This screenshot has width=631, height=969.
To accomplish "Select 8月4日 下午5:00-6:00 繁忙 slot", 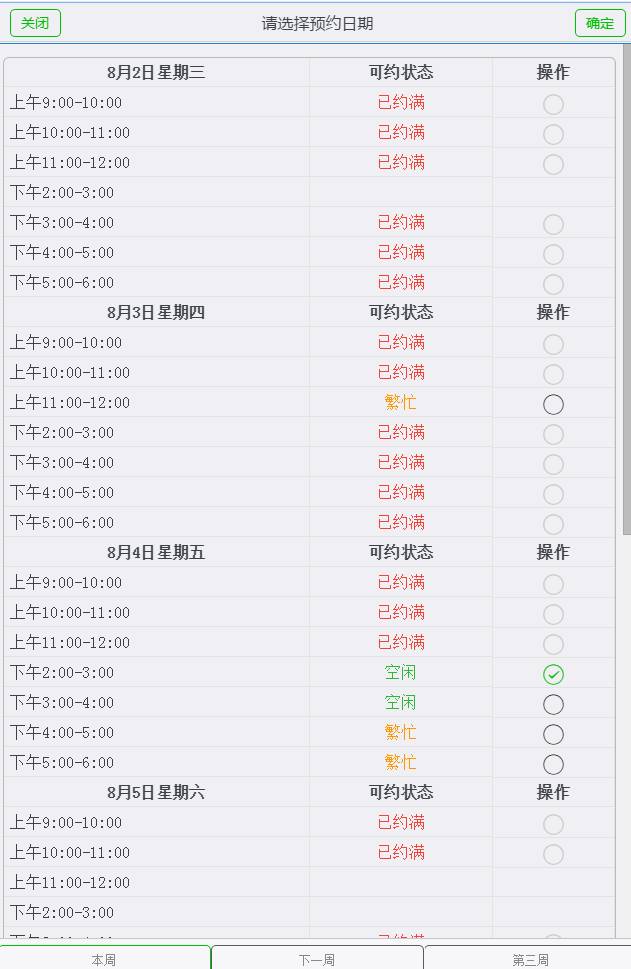I will 553,764.
